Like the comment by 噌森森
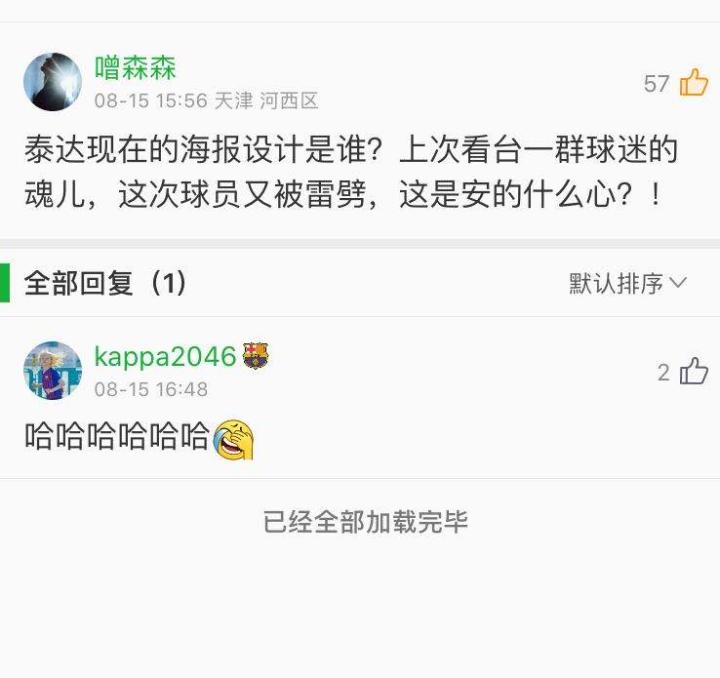The height and width of the screenshot is (678, 720). (693, 83)
